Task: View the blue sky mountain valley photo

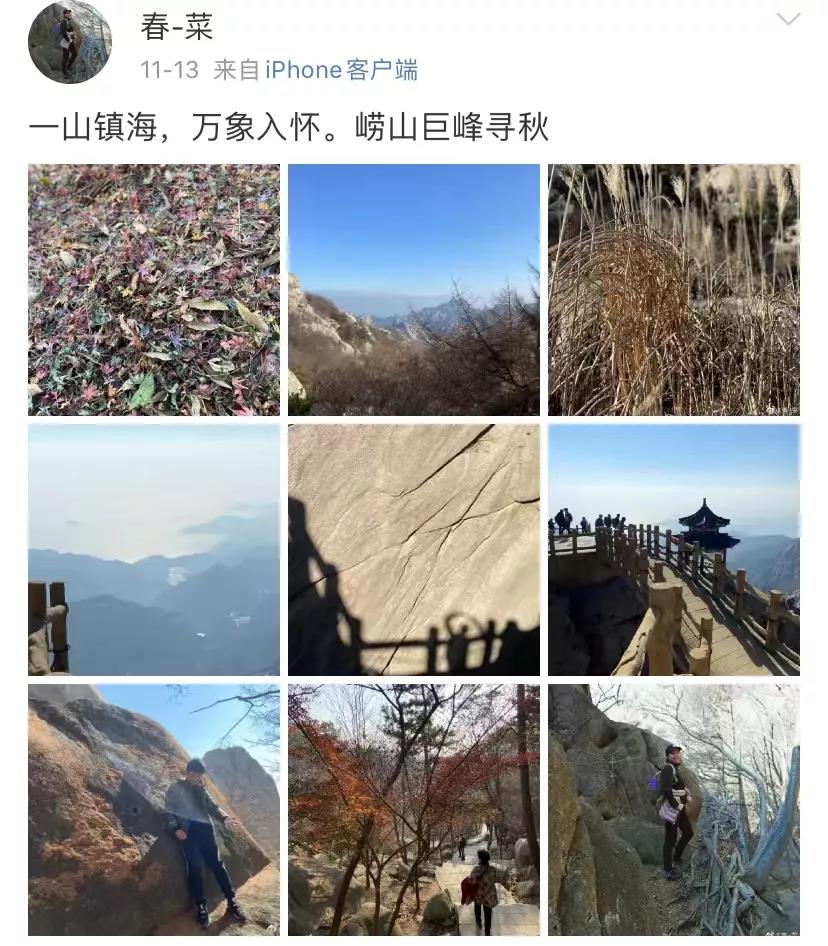Action: [x=414, y=290]
